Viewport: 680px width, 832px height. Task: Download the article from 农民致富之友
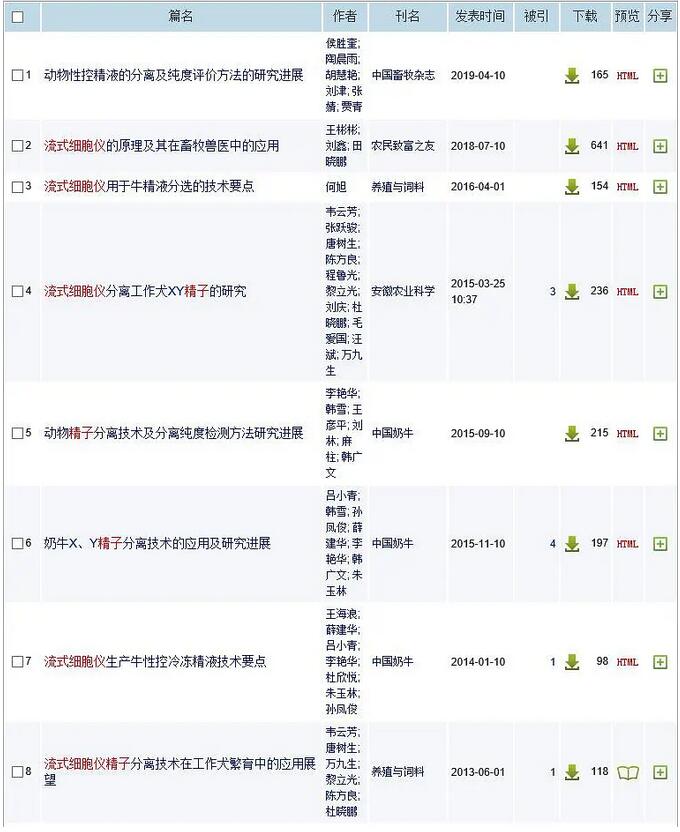point(572,146)
